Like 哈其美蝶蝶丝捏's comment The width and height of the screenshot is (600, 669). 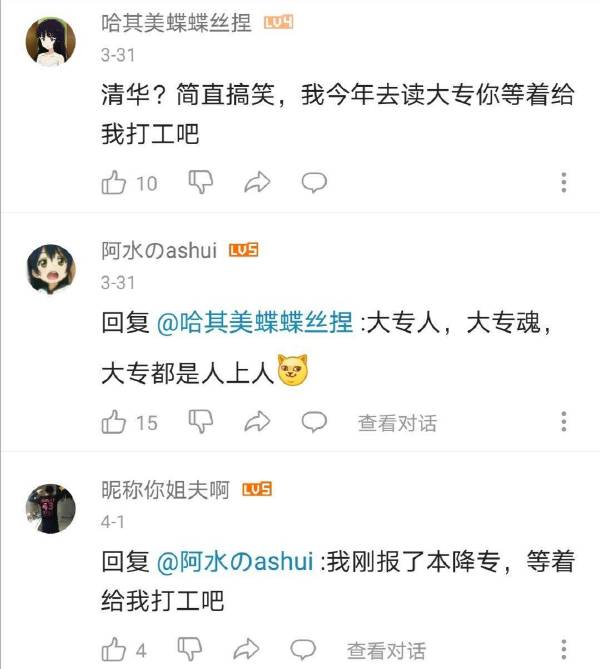pos(115,183)
